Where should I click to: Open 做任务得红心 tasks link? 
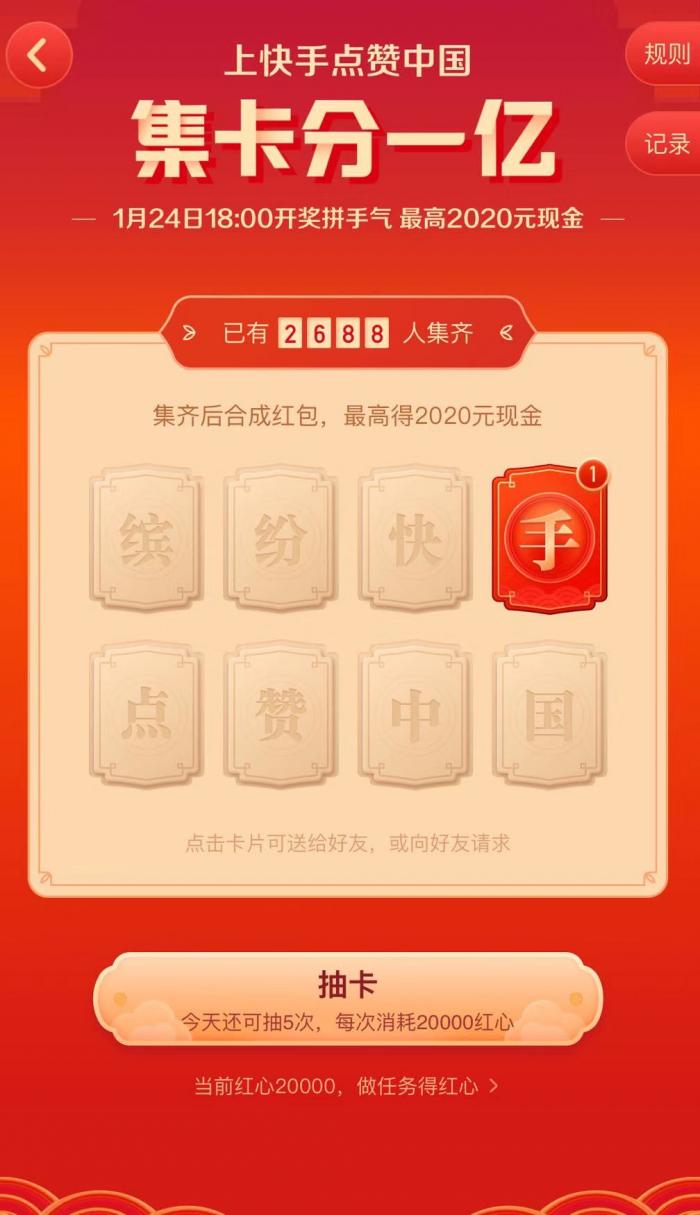pyautogui.click(x=347, y=1086)
